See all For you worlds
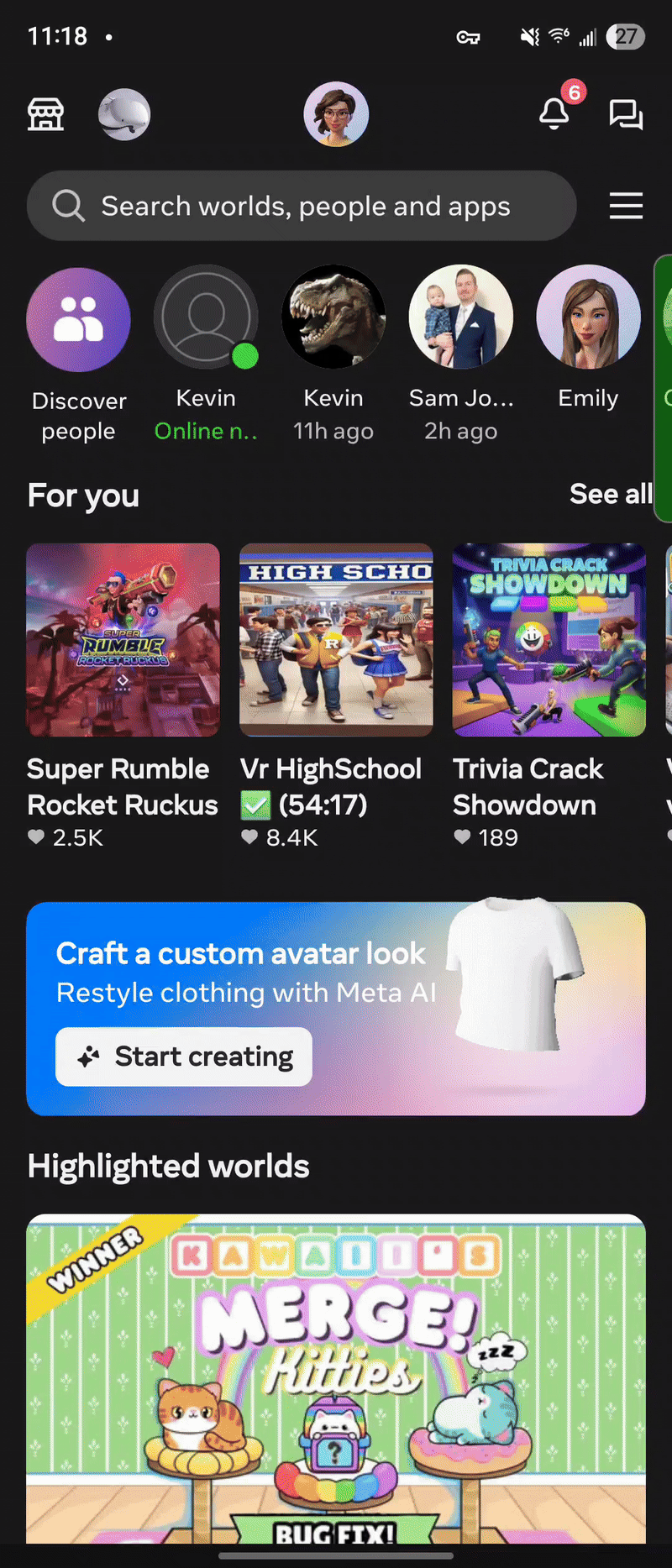Viewport: 672px width, 1568px height. click(611, 494)
